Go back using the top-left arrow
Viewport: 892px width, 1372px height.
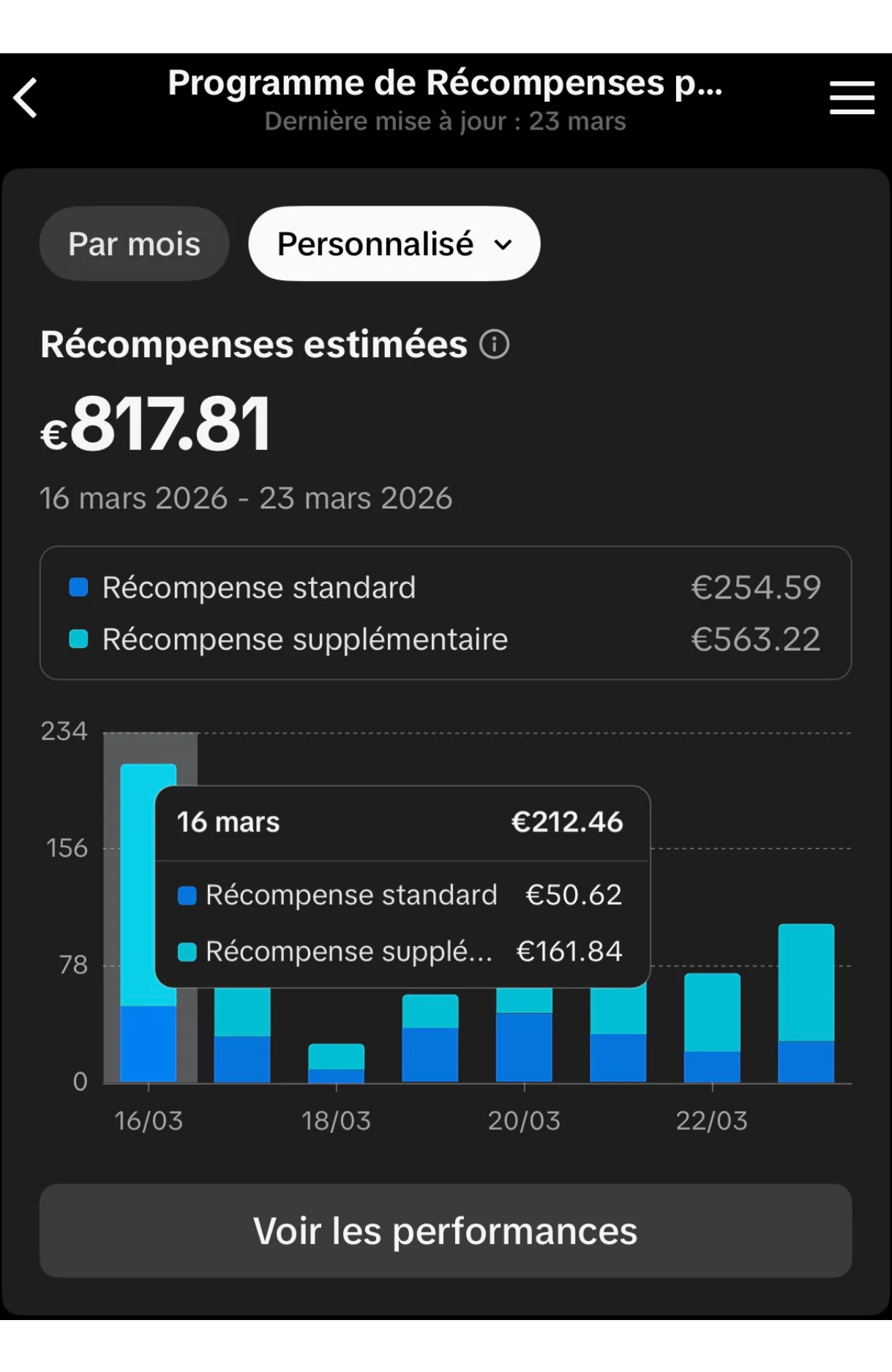[x=26, y=98]
